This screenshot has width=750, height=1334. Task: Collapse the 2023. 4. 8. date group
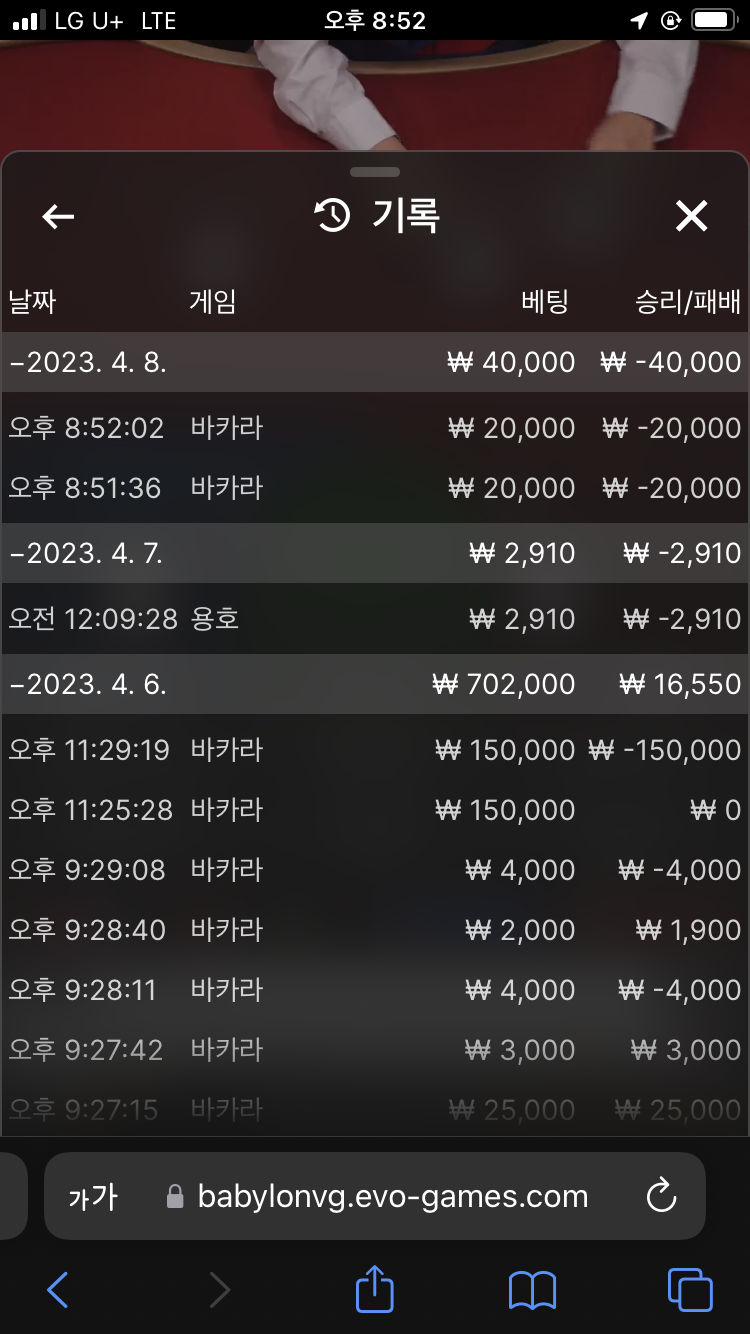tap(375, 362)
